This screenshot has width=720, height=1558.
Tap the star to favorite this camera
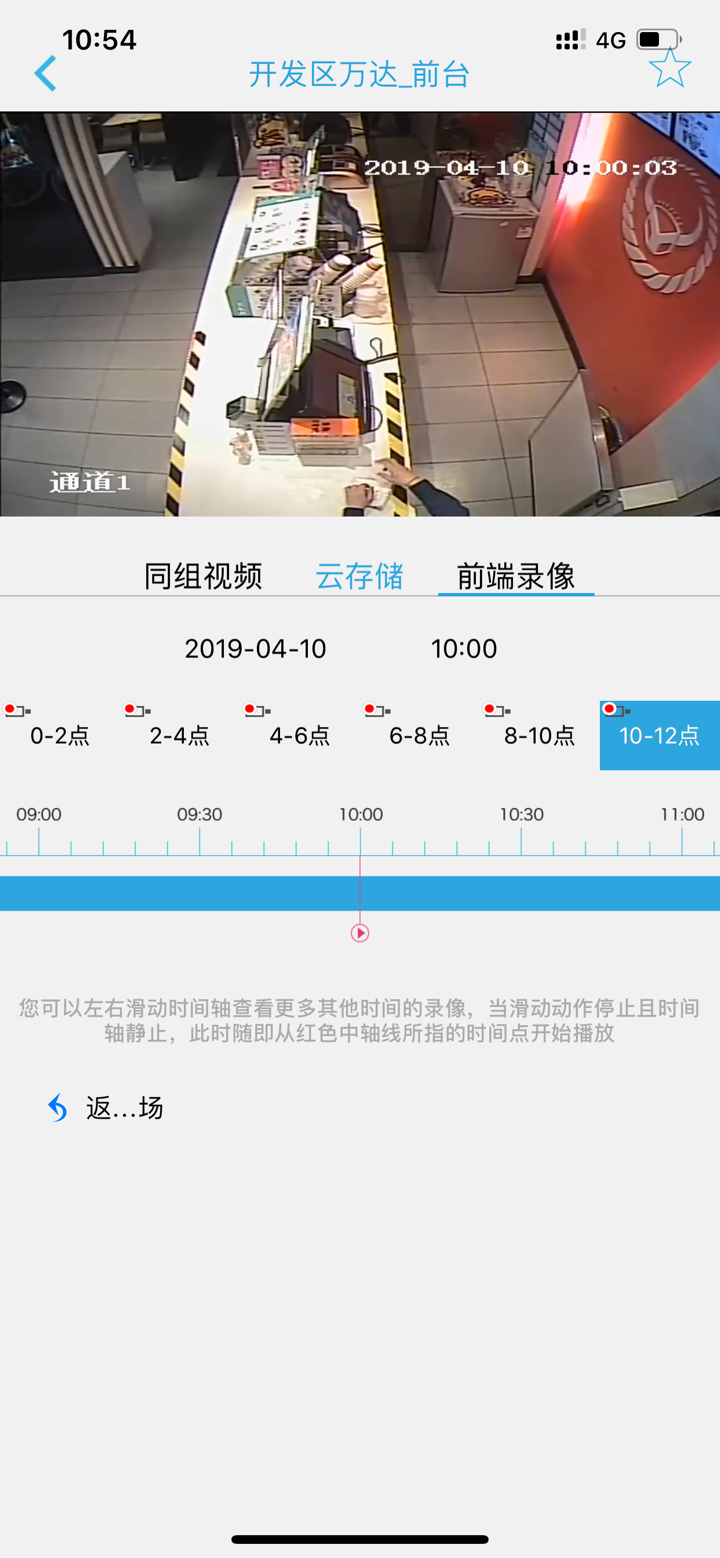[670, 70]
